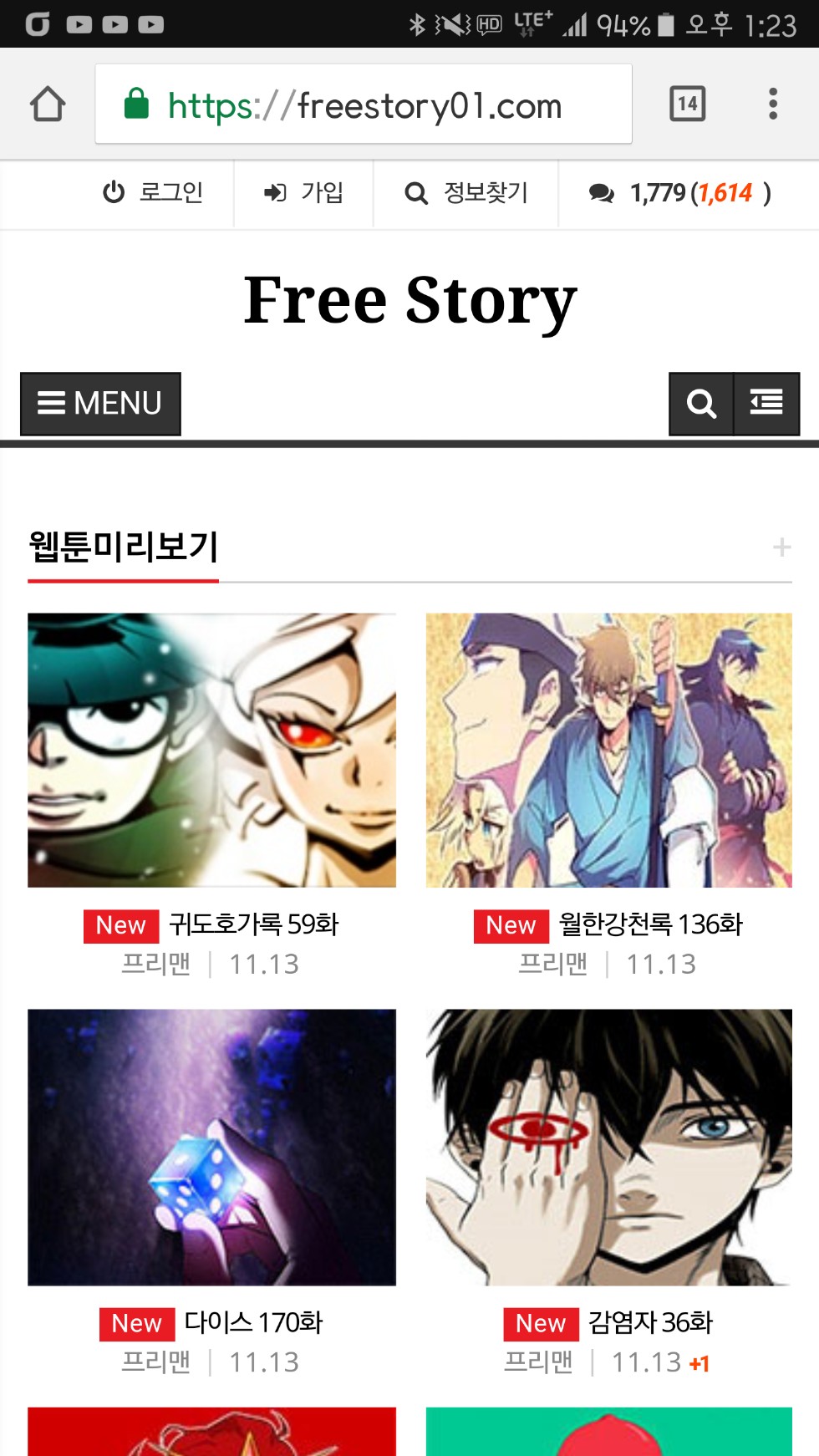Open the browser overflow menu

pyautogui.click(x=773, y=104)
